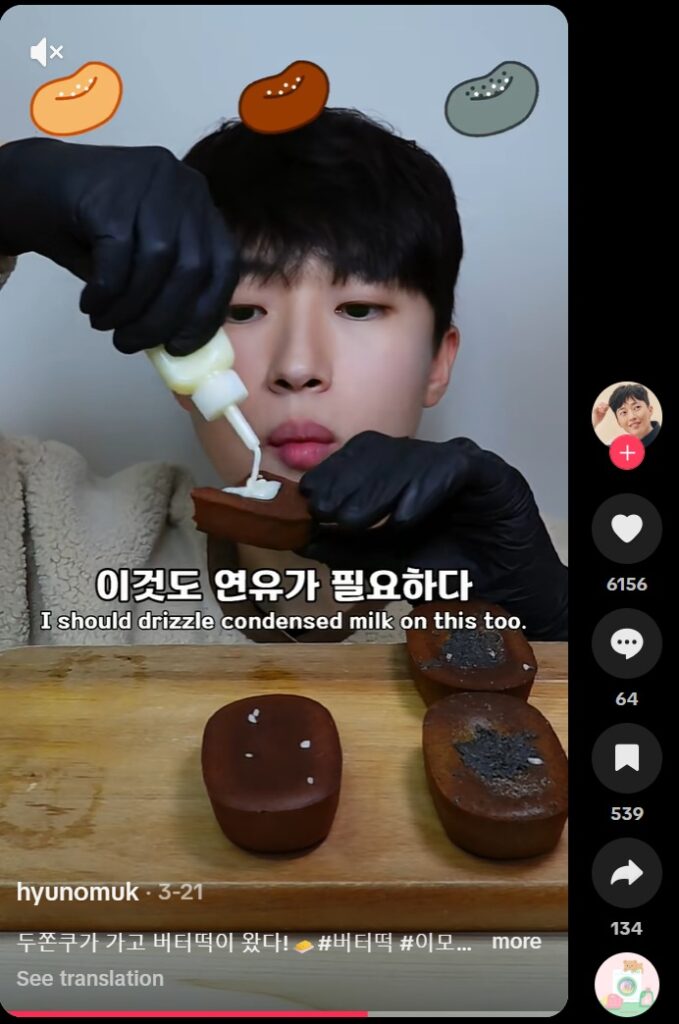Share this video
The width and height of the screenshot is (679, 1024).
click(627, 873)
